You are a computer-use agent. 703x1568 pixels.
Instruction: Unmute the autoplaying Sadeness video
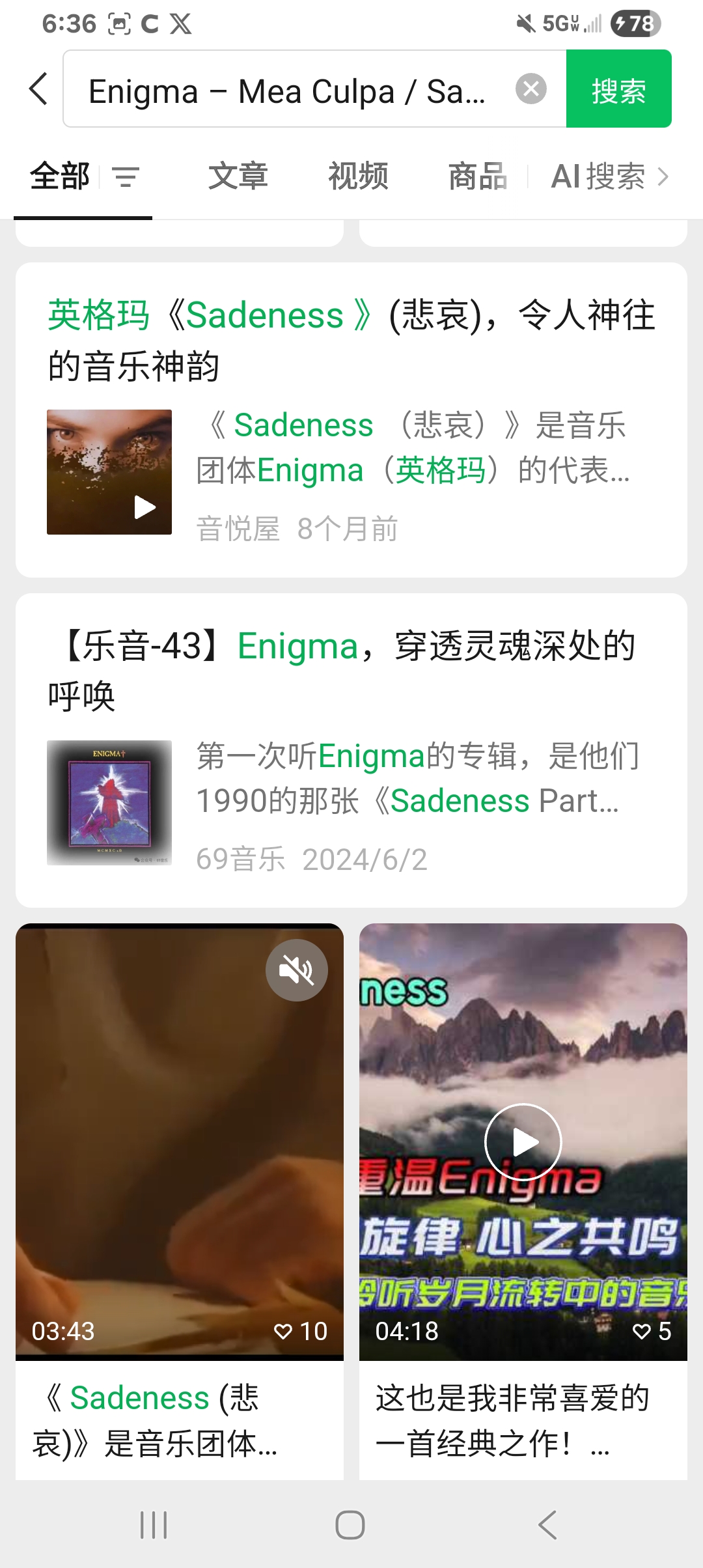pos(296,970)
